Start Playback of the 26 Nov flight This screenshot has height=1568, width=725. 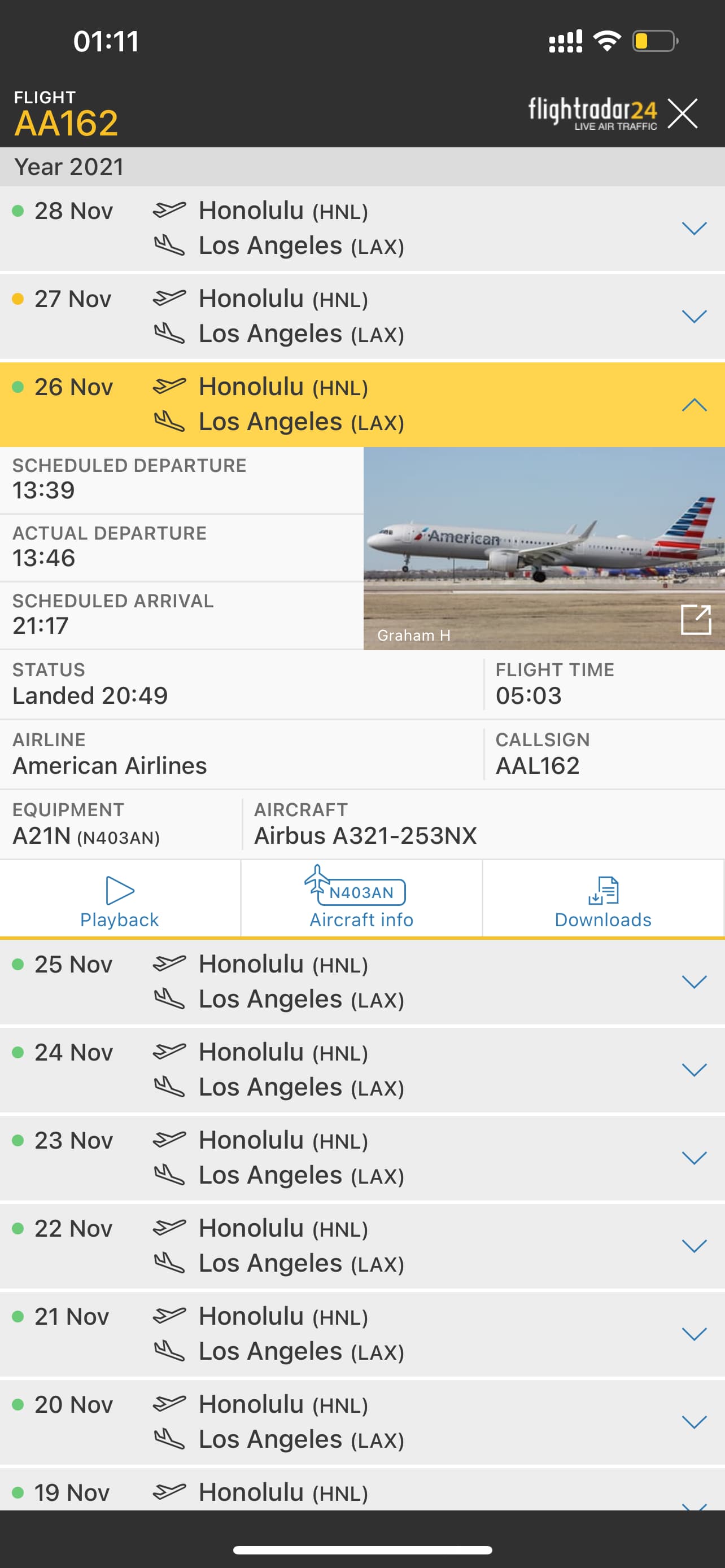tap(120, 900)
